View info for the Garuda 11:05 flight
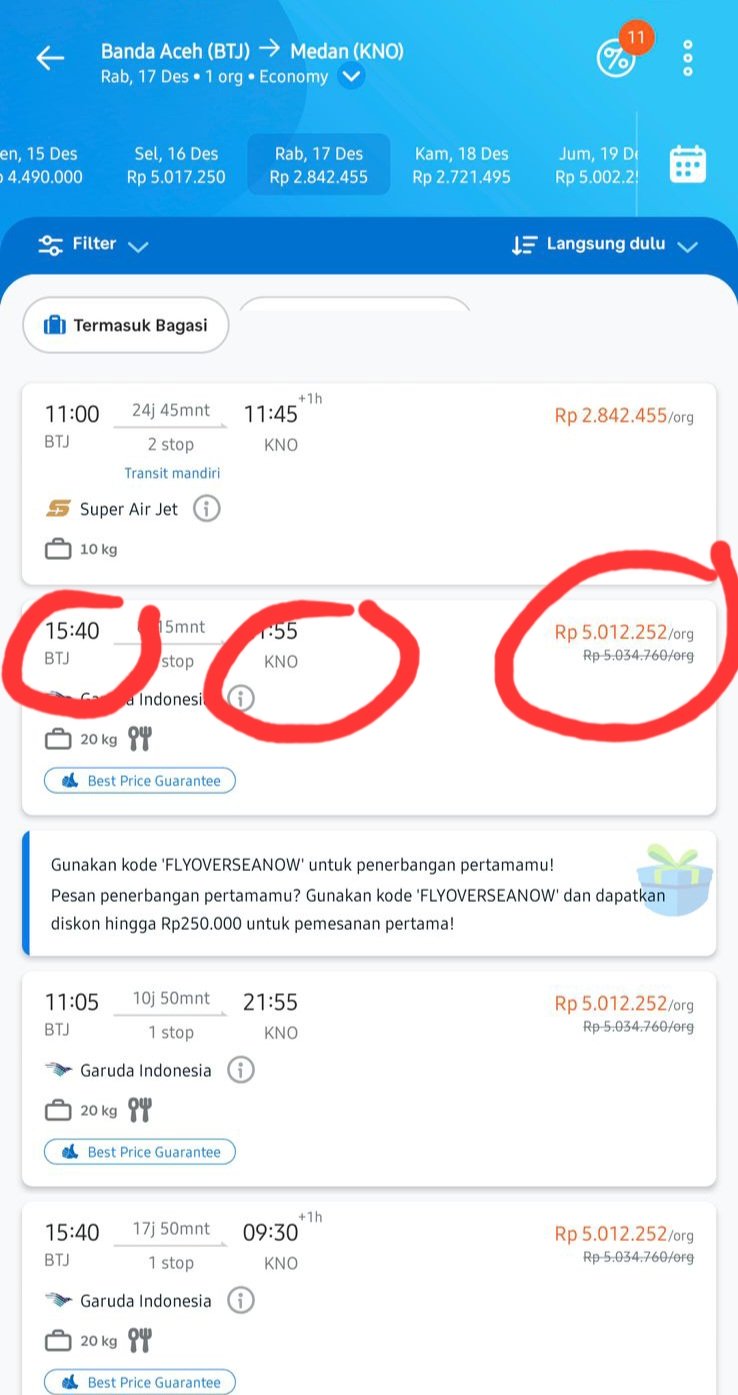This screenshot has height=1395, width=738. [x=240, y=1070]
